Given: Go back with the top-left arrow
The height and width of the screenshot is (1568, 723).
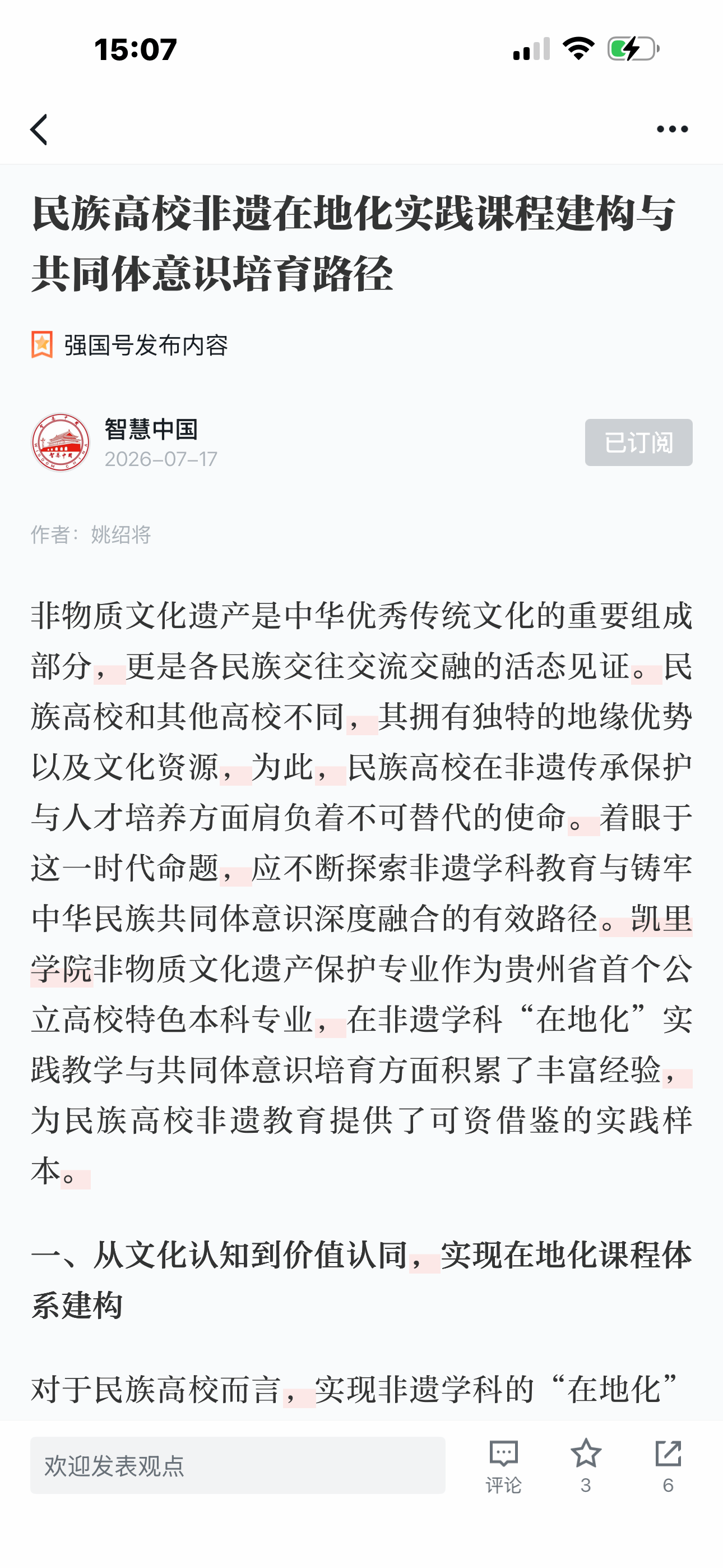Looking at the screenshot, I should (x=39, y=130).
